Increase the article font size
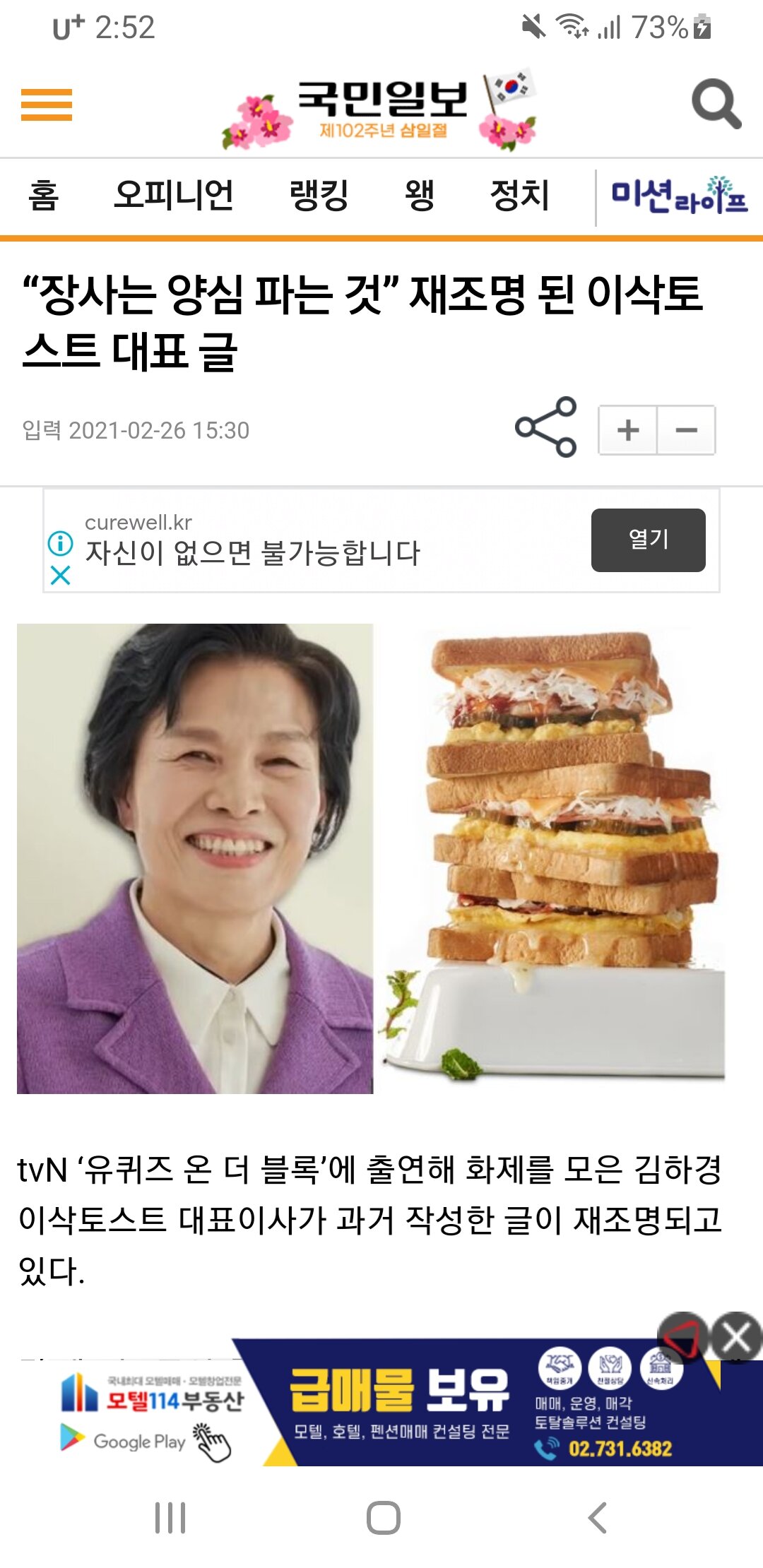 628,429
